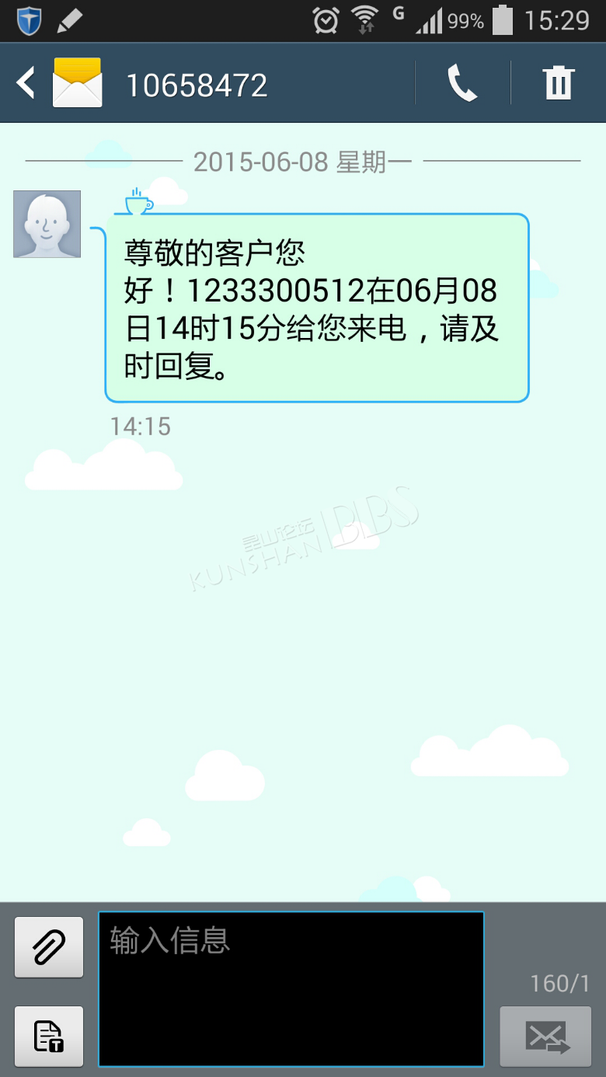Call the number 10658472
606x1077 pixels.
[x=461, y=83]
